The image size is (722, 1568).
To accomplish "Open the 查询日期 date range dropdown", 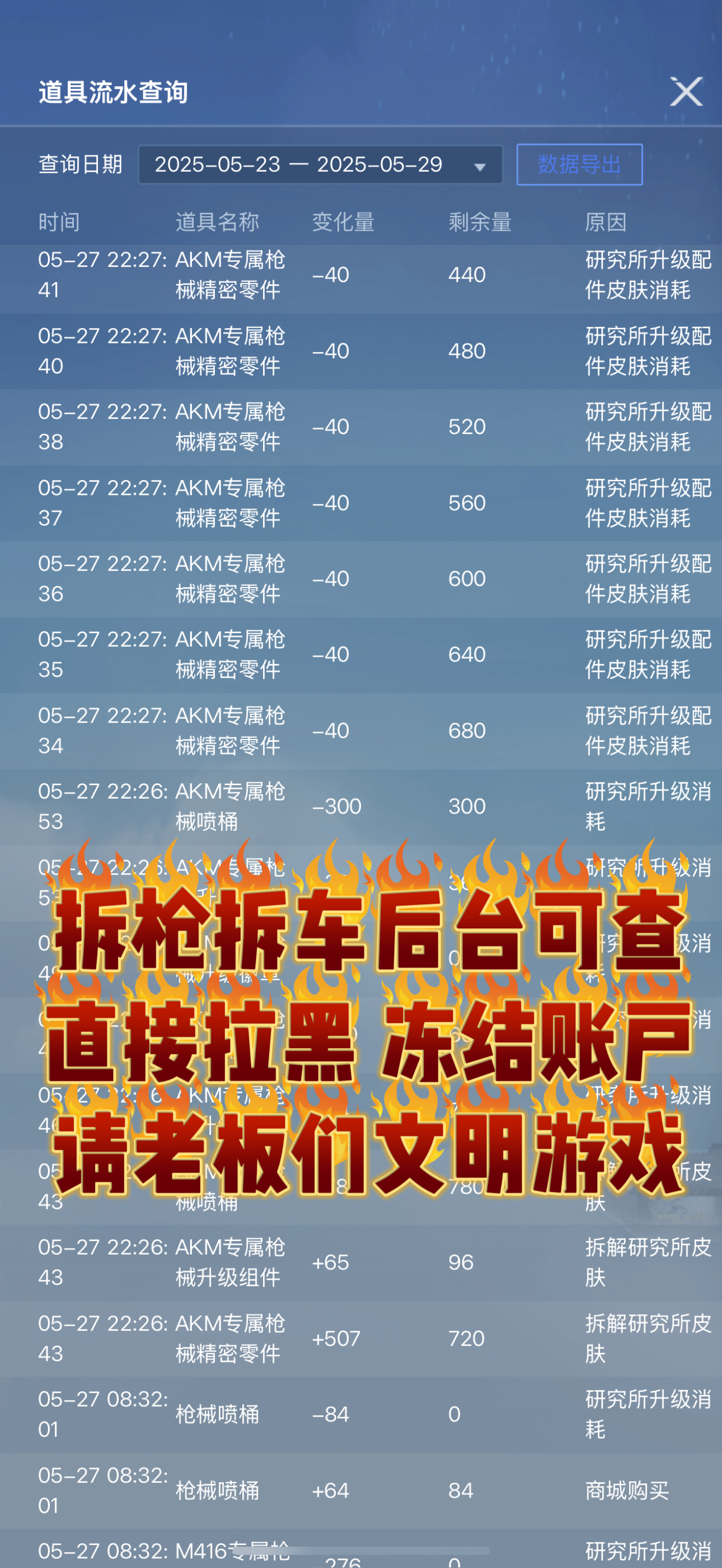I will (320, 165).
